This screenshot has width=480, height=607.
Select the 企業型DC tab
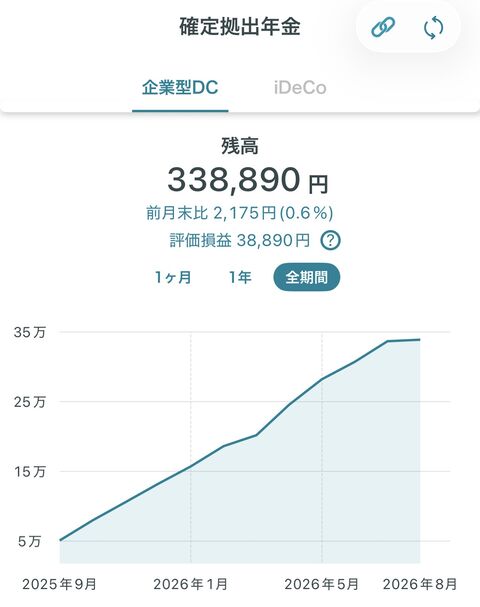(180, 88)
